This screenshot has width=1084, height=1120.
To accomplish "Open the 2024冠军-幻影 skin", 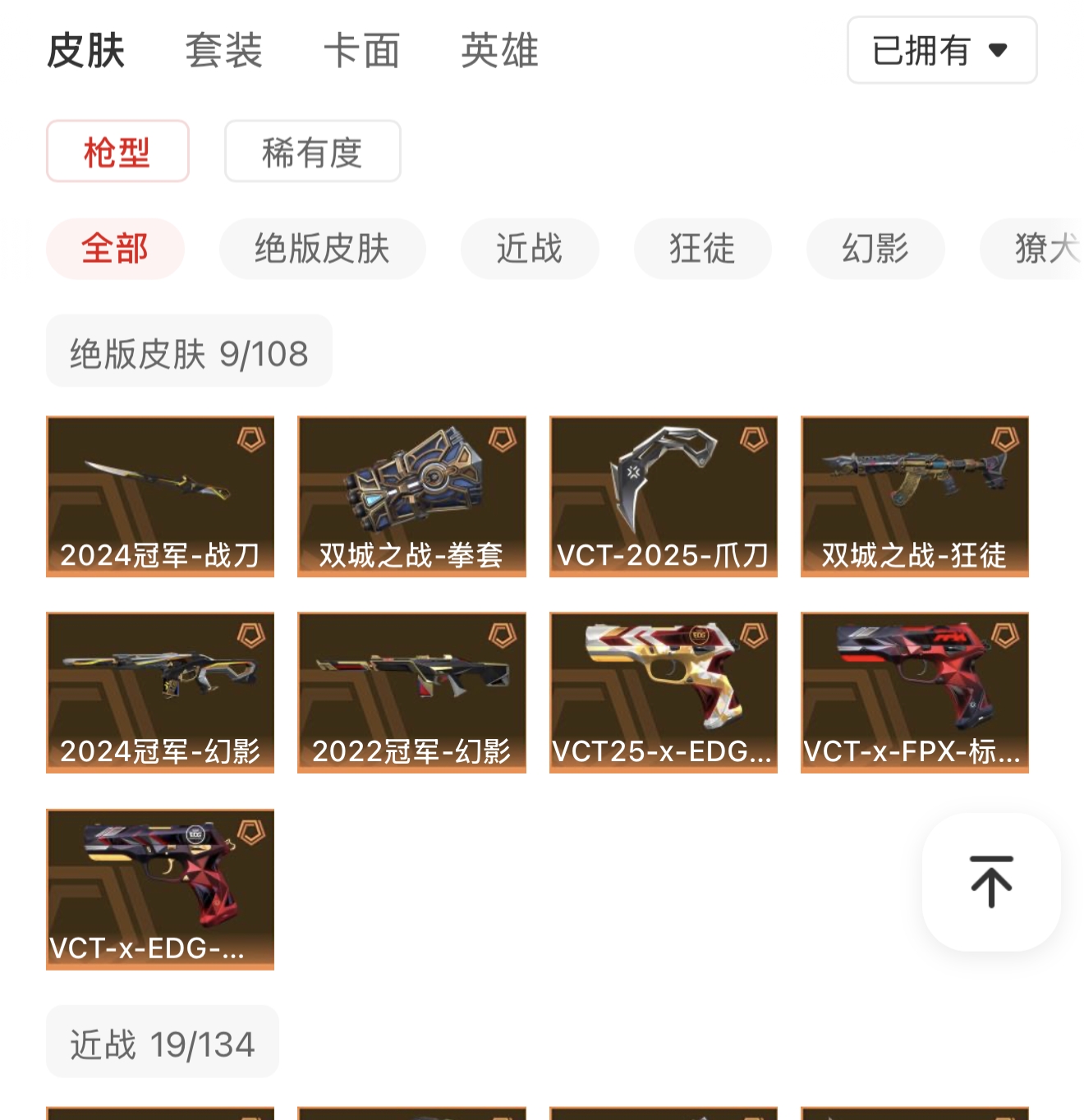I will 160,692.
